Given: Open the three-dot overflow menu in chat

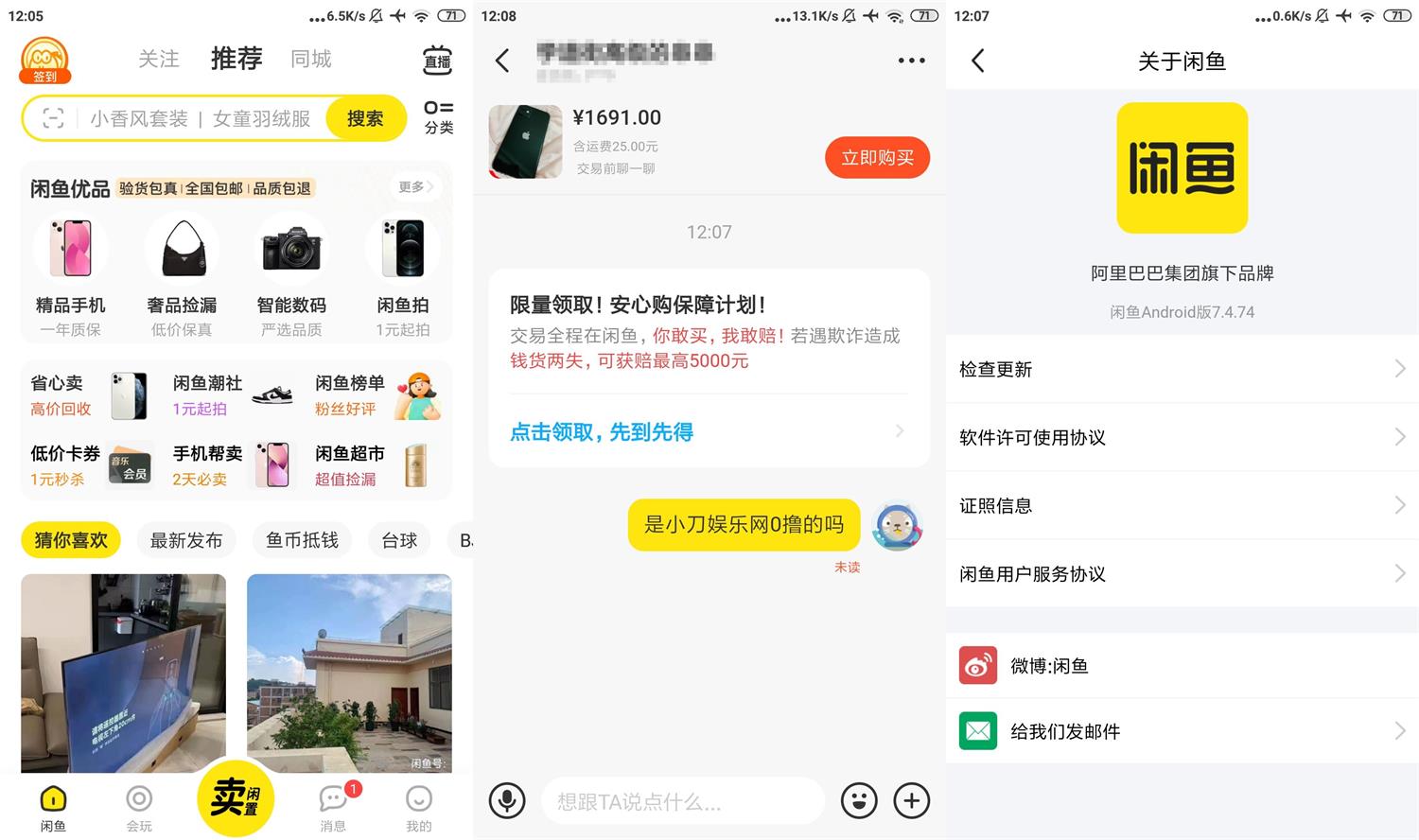Looking at the screenshot, I should coord(911,61).
